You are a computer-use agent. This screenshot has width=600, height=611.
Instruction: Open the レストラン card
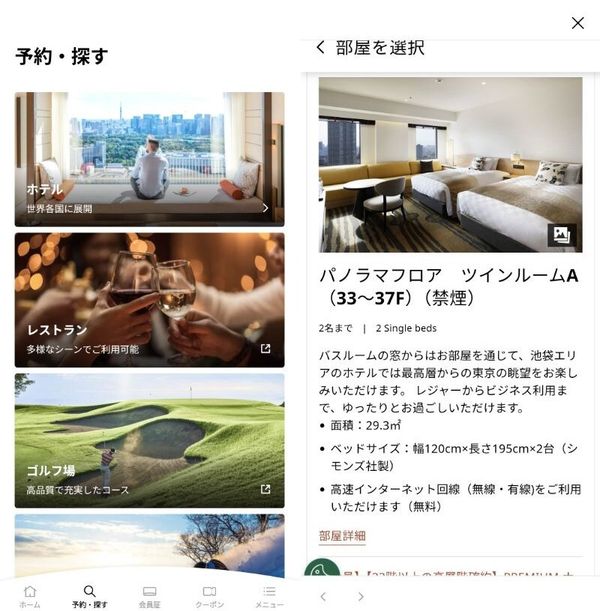coord(150,300)
